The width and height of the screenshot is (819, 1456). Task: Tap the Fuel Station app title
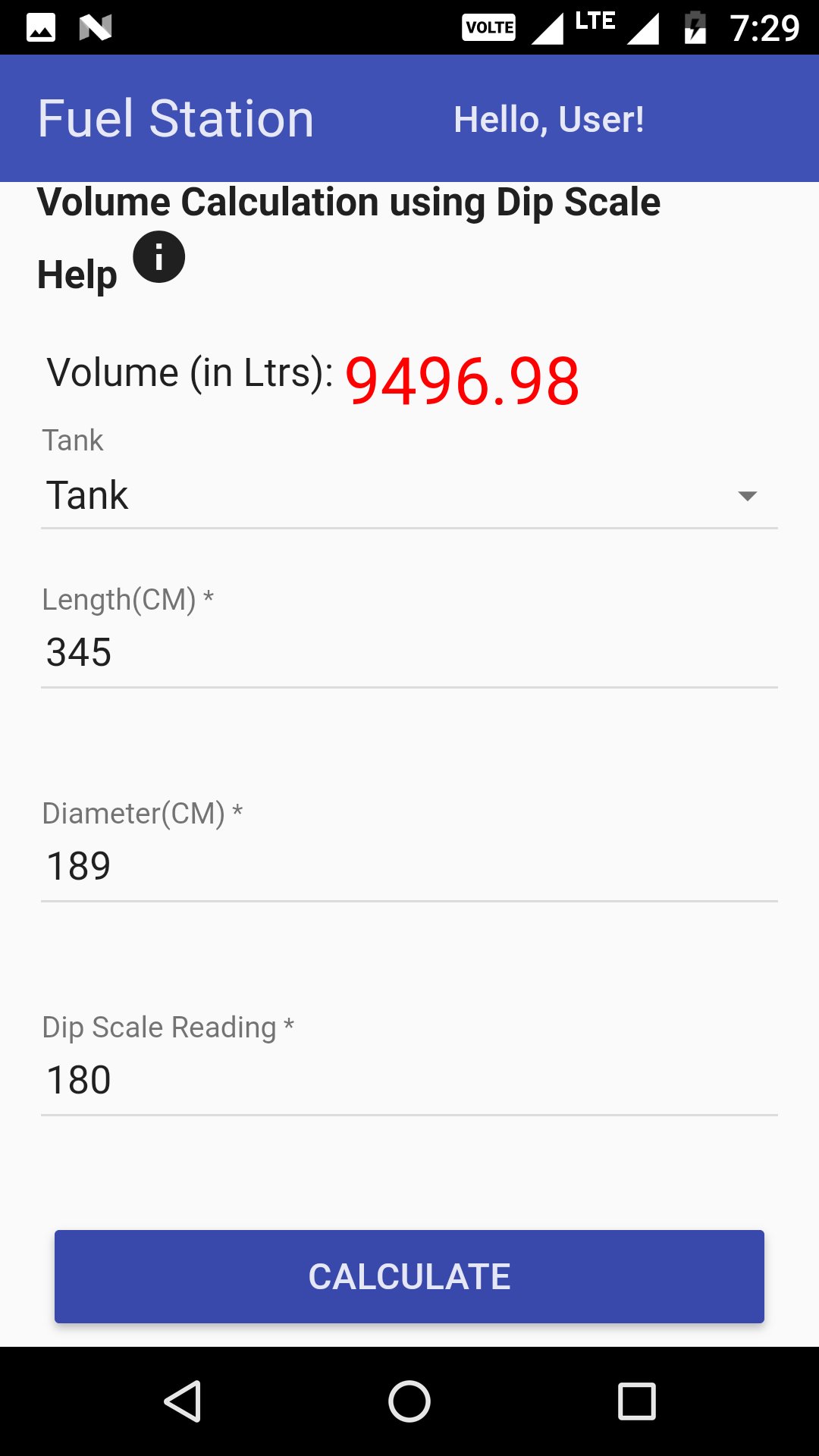[176, 118]
